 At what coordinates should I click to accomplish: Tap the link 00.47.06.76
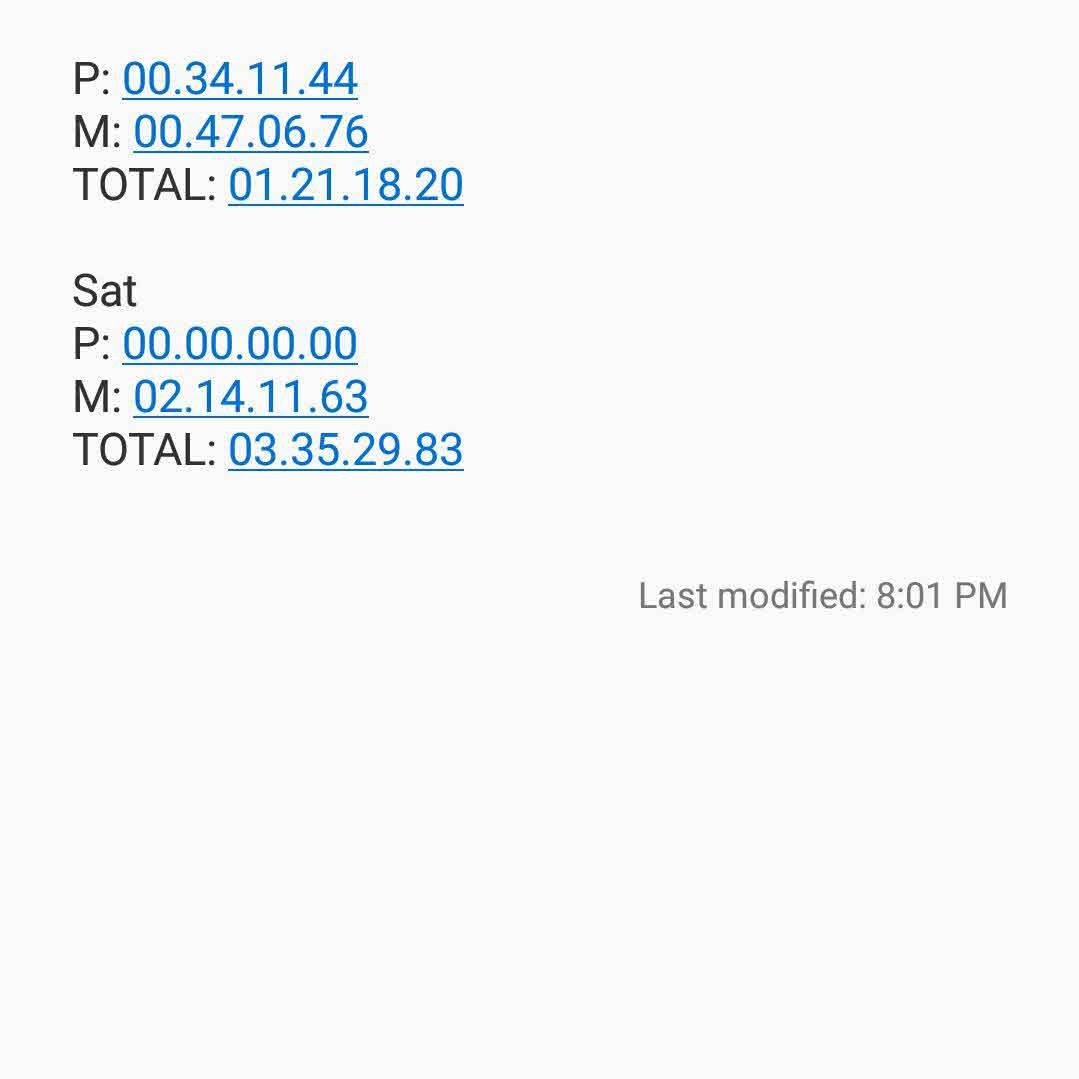coord(251,132)
